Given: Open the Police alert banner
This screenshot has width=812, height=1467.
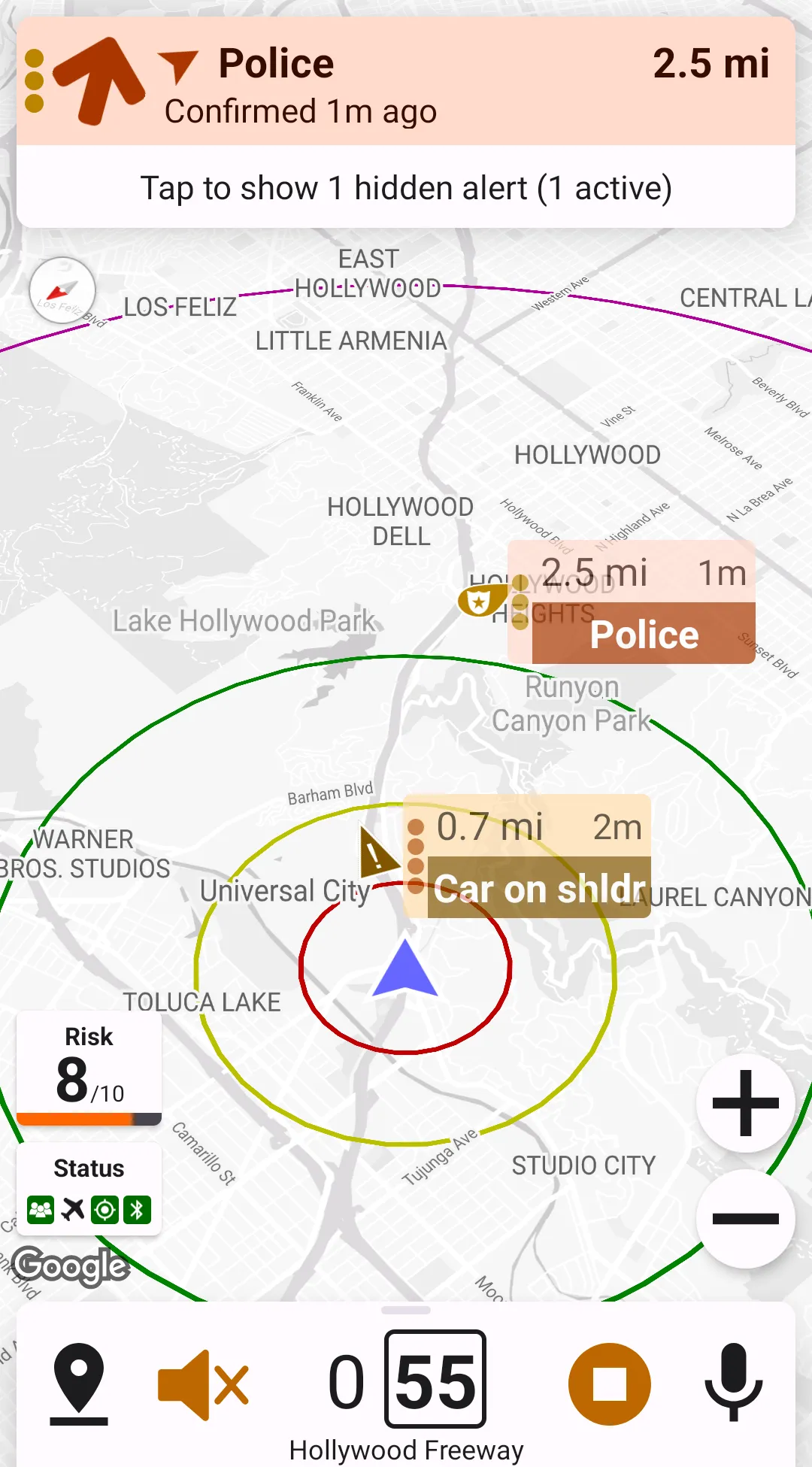Looking at the screenshot, I should click(x=406, y=83).
